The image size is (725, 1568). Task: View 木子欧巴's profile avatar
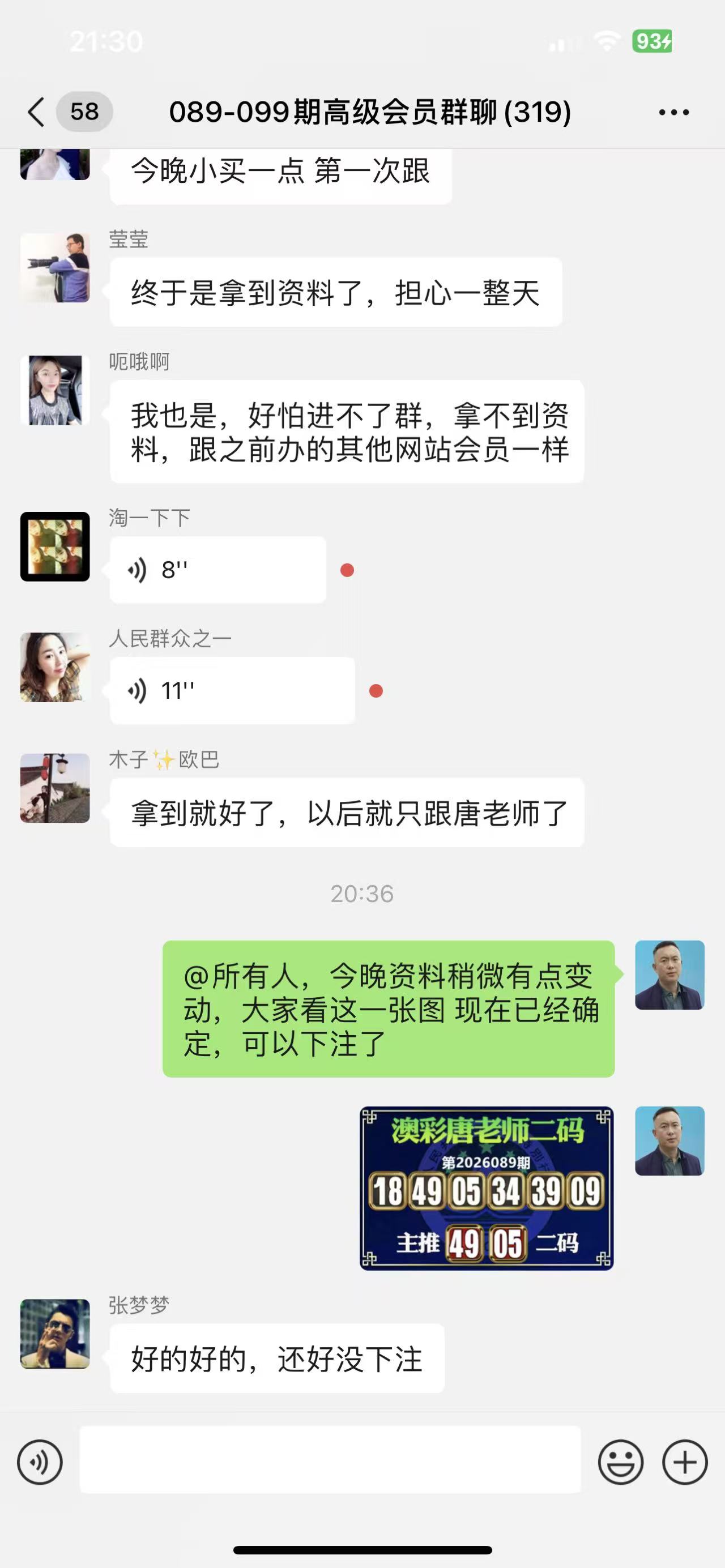55,788
